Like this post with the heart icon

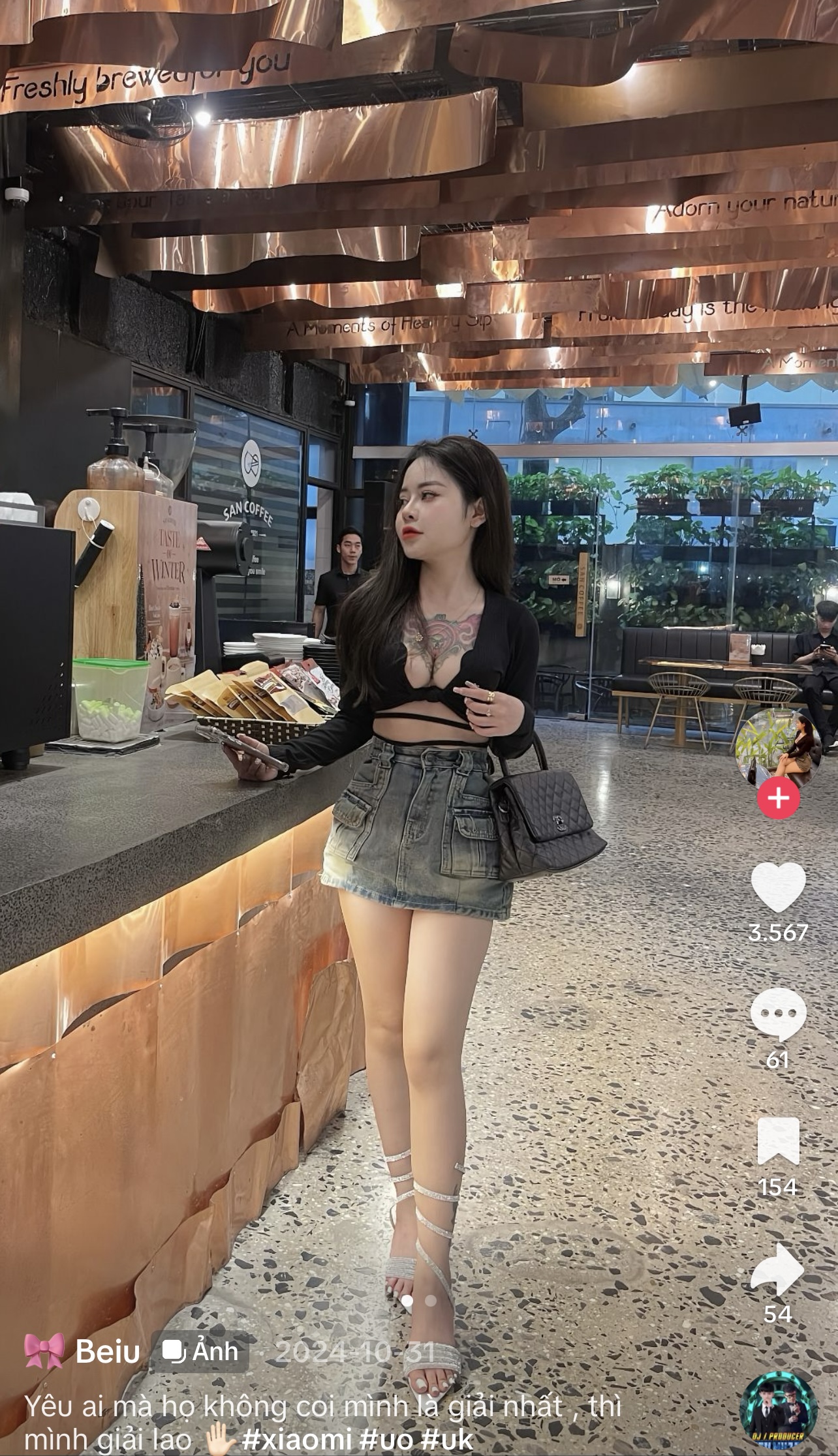tap(778, 887)
